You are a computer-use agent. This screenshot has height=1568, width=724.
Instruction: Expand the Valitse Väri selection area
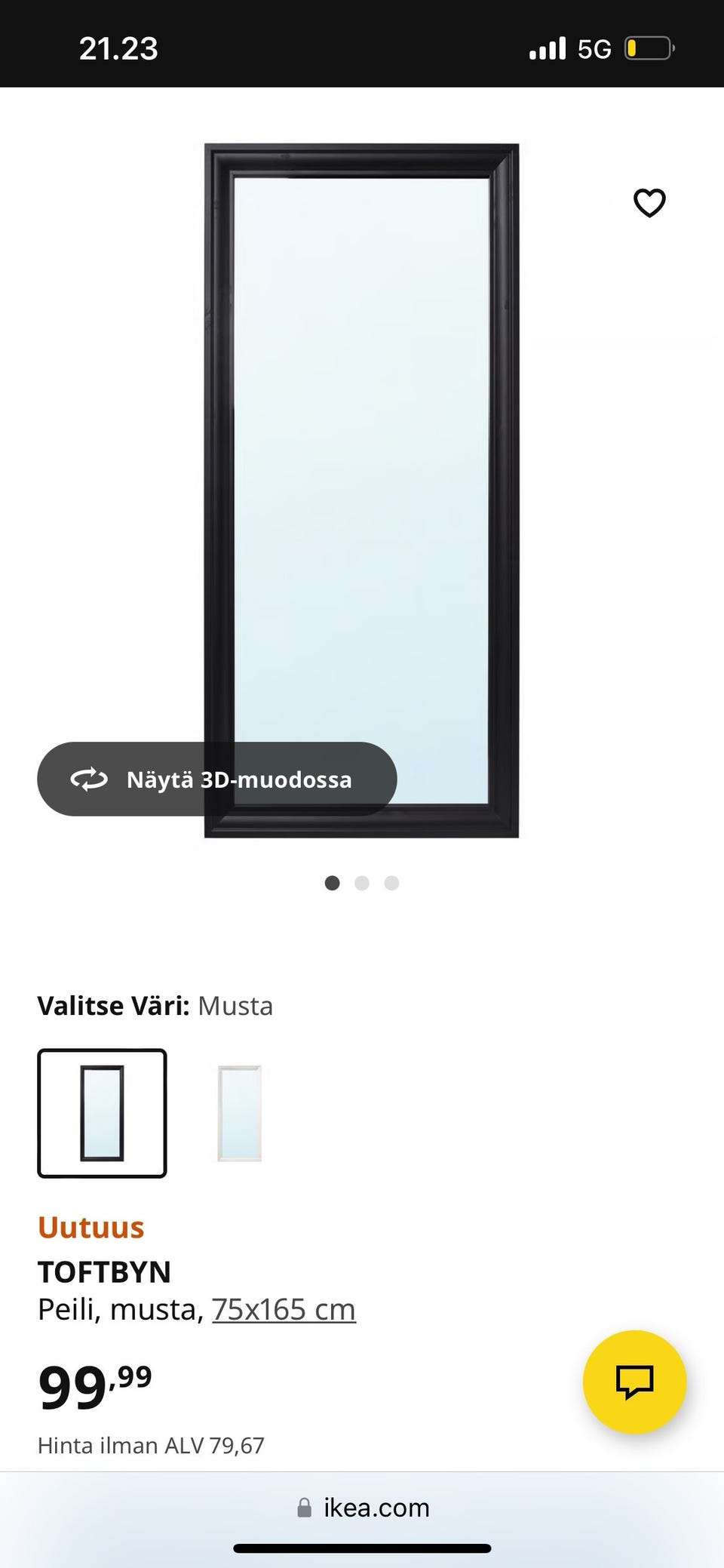click(x=155, y=1005)
